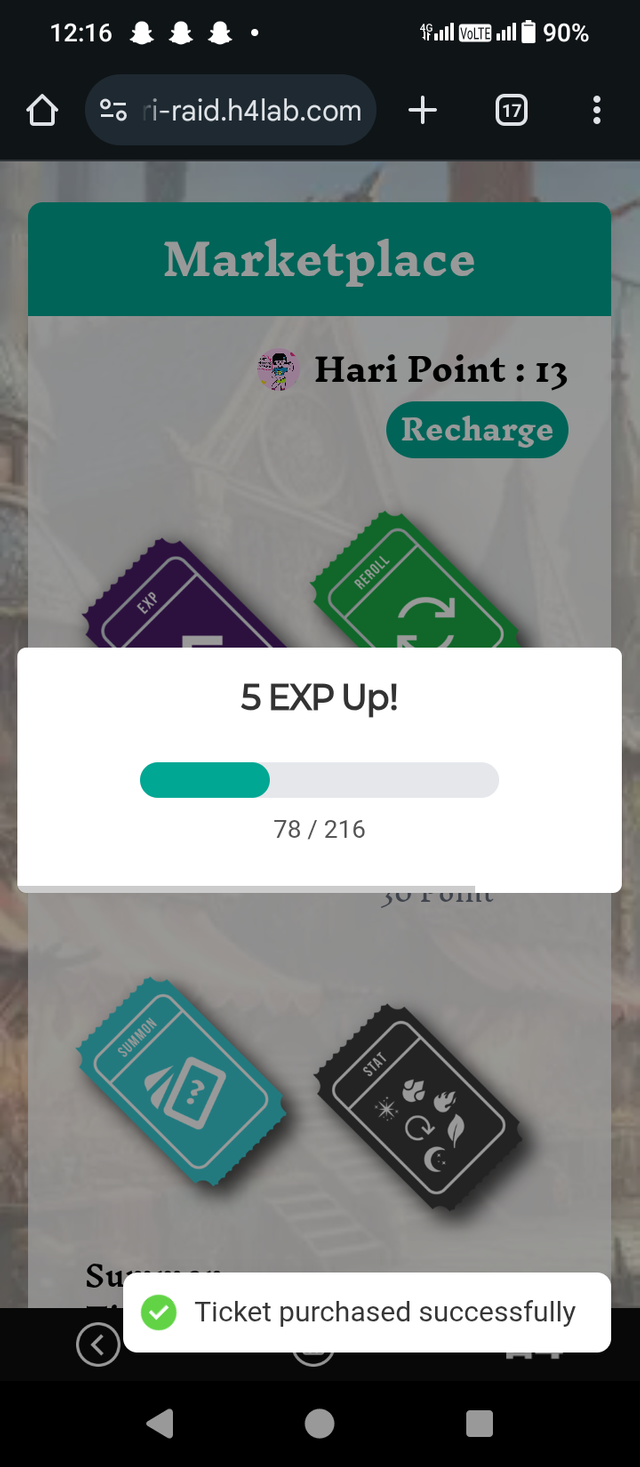
Task: Recharge Hari Points
Action: coord(477,430)
